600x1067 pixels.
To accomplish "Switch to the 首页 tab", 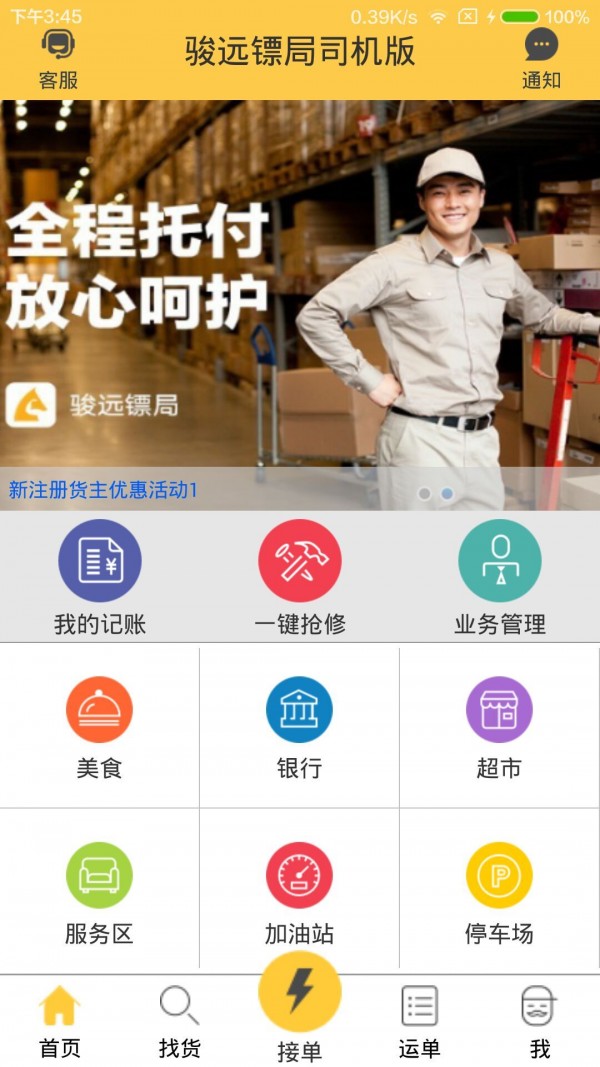I will pos(59,1021).
